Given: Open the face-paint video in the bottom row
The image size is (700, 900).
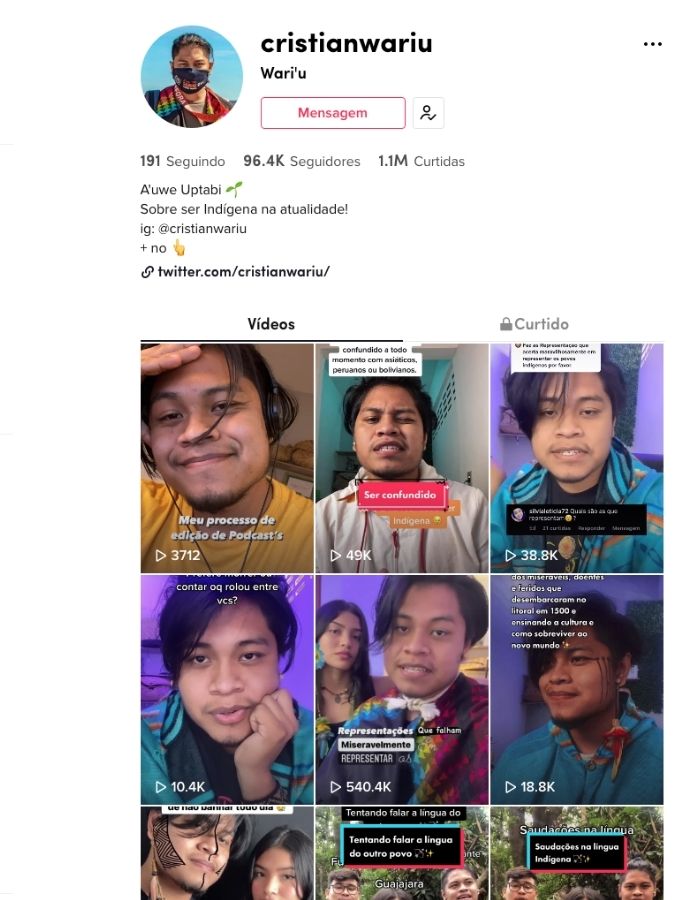Looking at the screenshot, I should pos(227,853).
